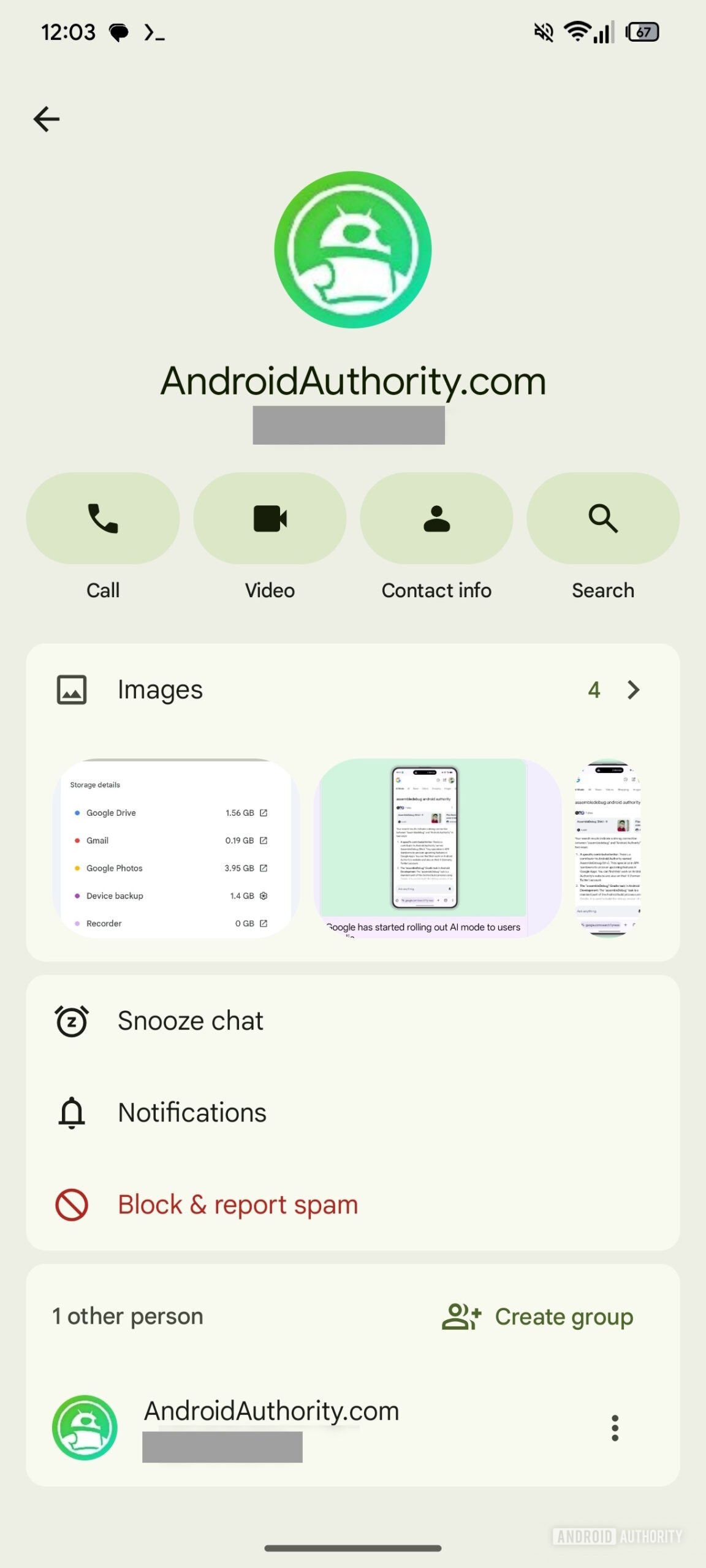Call AndroidAuthority.com
This screenshot has height=1568, width=706.
(103, 519)
